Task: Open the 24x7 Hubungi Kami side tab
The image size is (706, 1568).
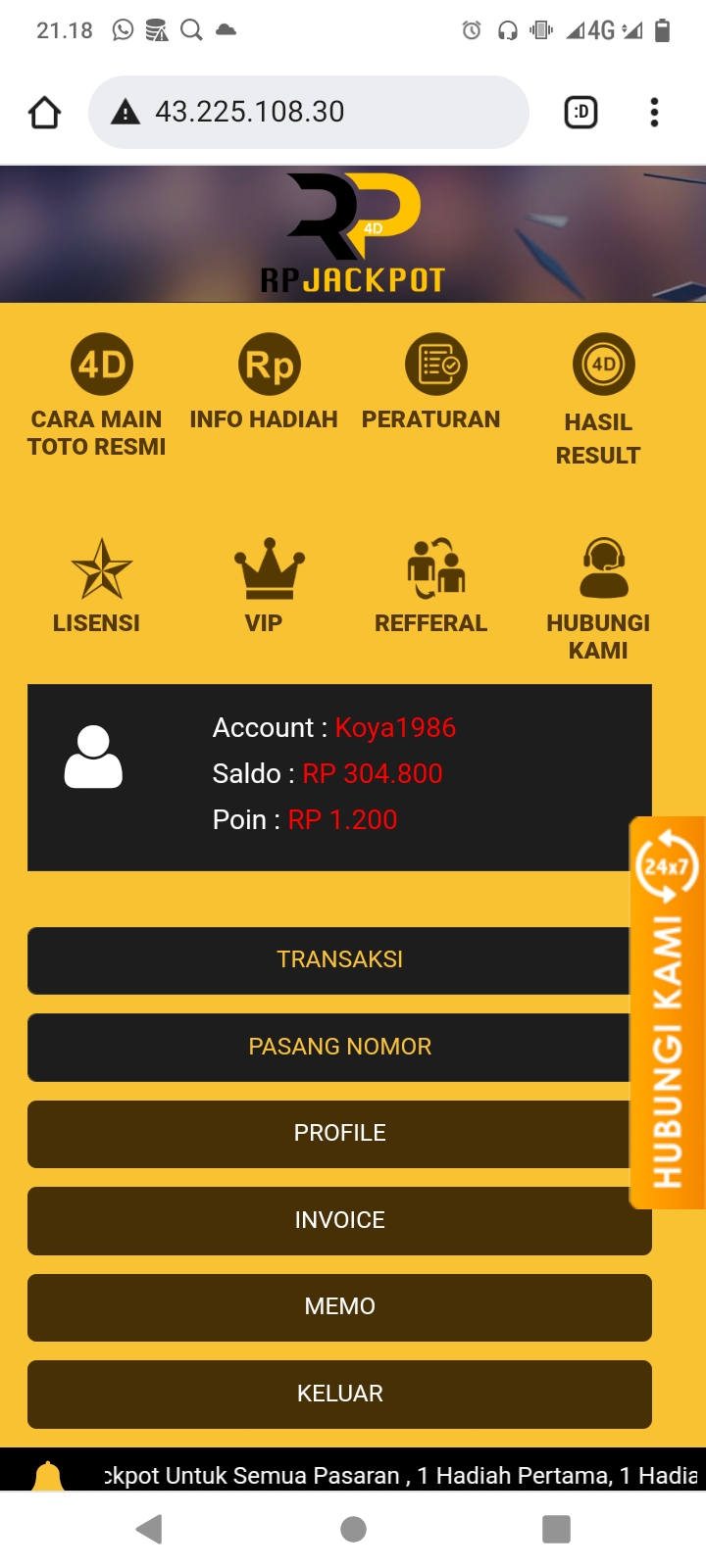Action: tap(668, 1012)
